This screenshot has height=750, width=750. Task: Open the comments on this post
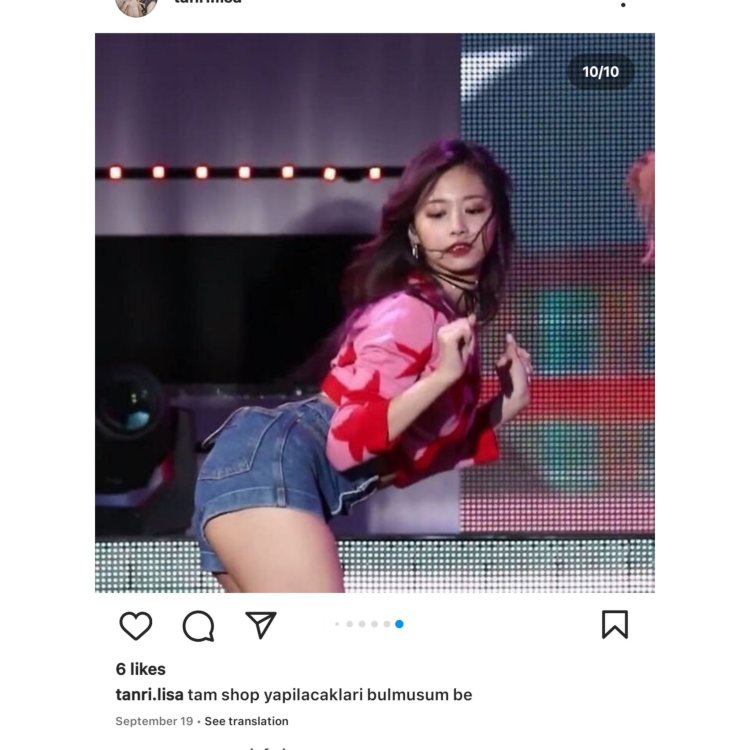tap(198, 625)
